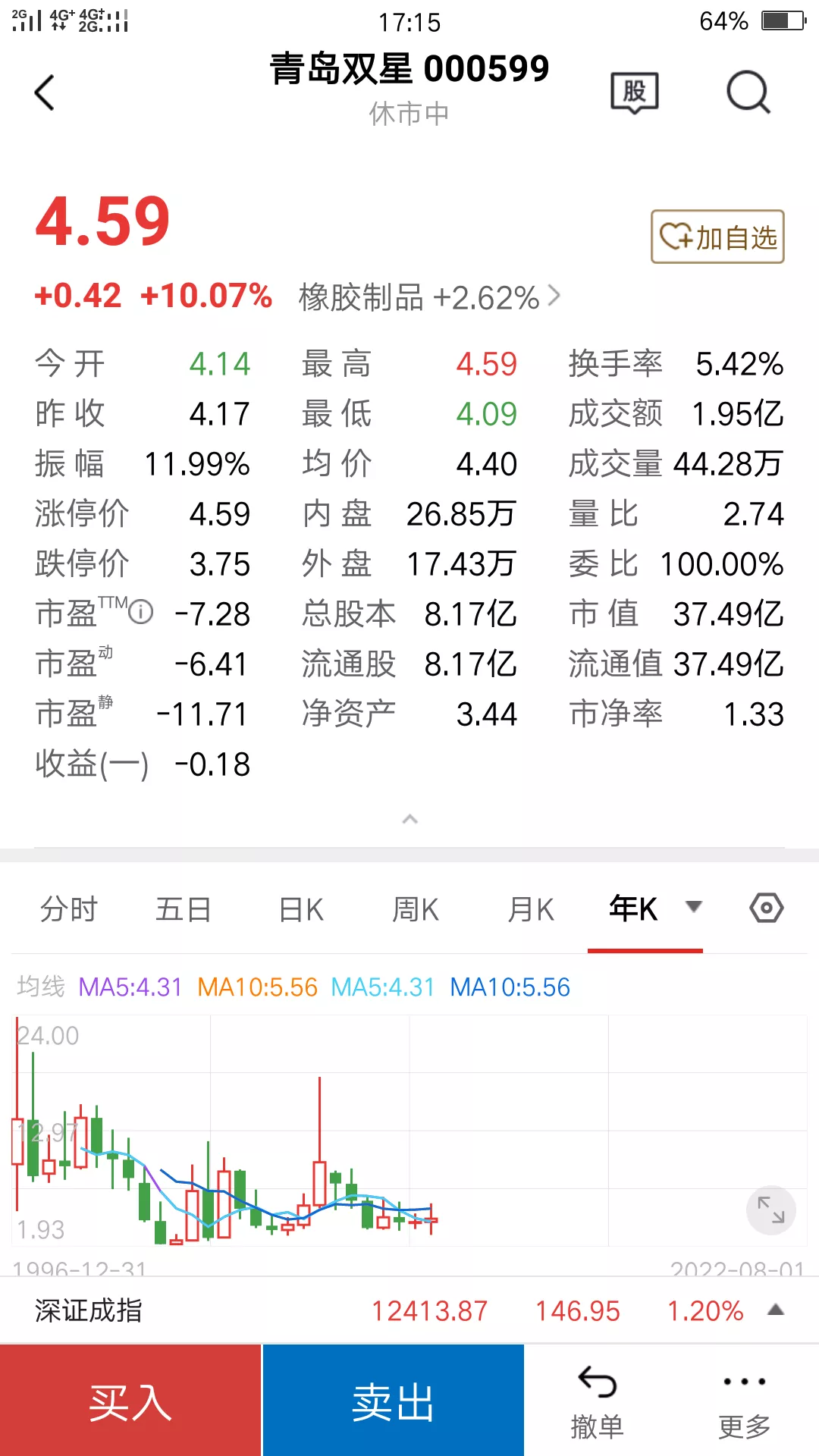Show the 月K chart tab
Screen dimensions: 819x1456
point(531,908)
